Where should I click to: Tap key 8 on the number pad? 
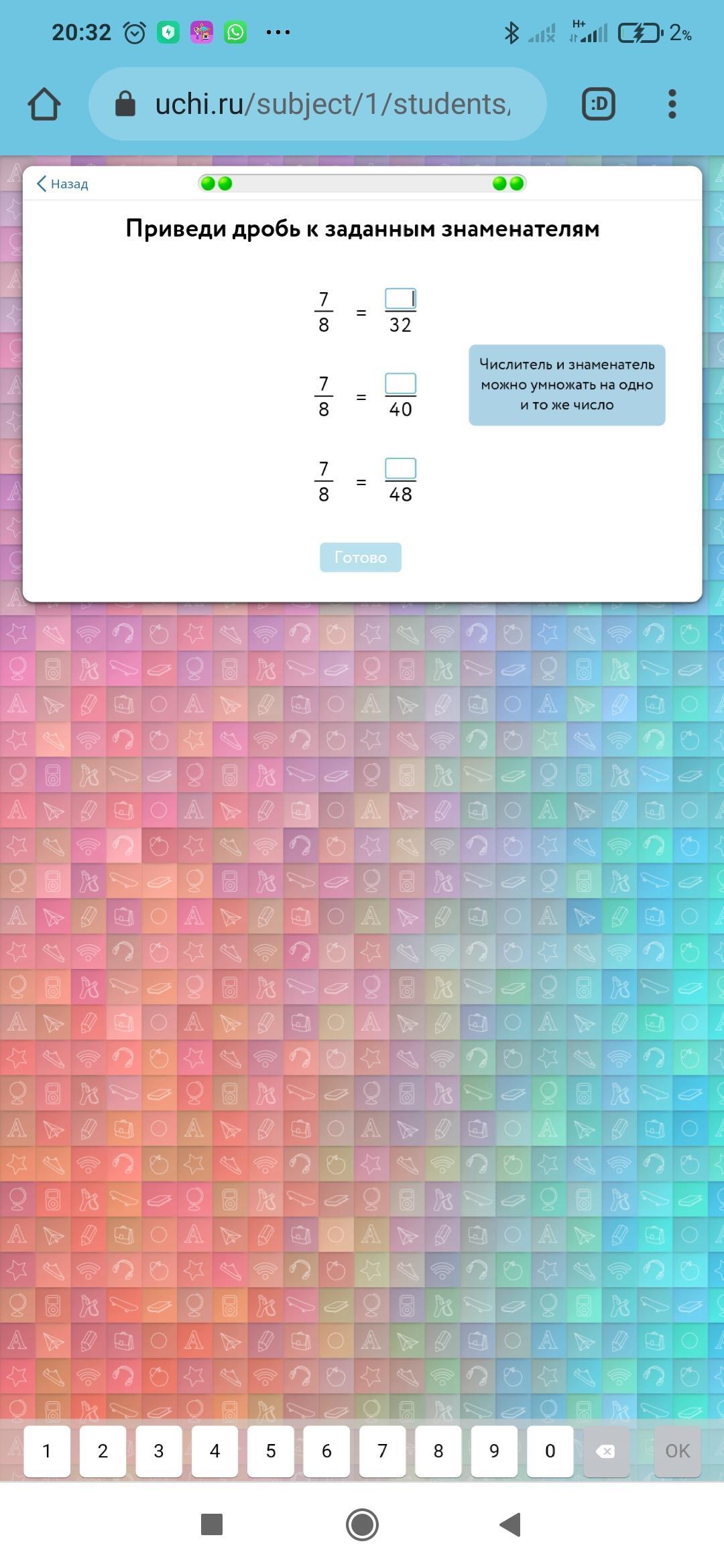pos(438,1451)
